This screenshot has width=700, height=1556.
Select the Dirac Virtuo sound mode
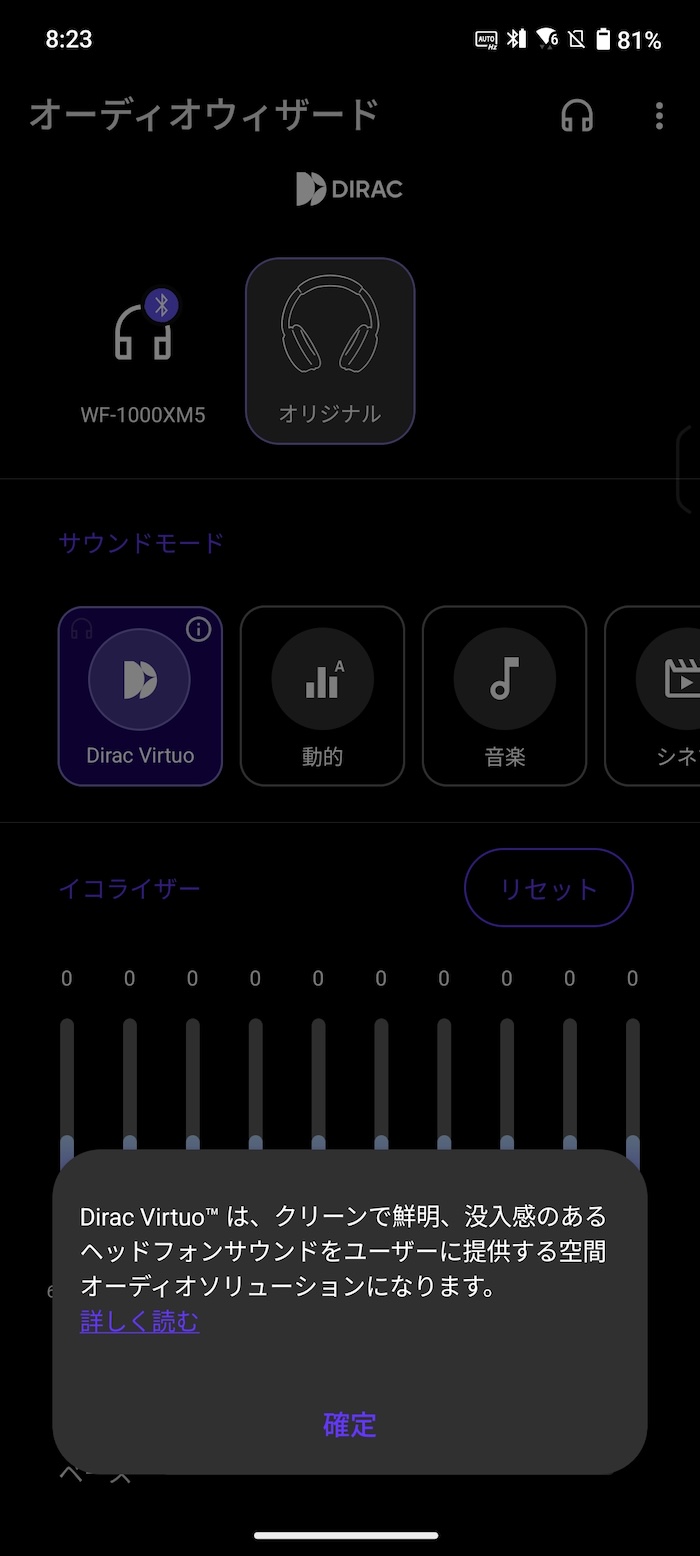point(140,696)
